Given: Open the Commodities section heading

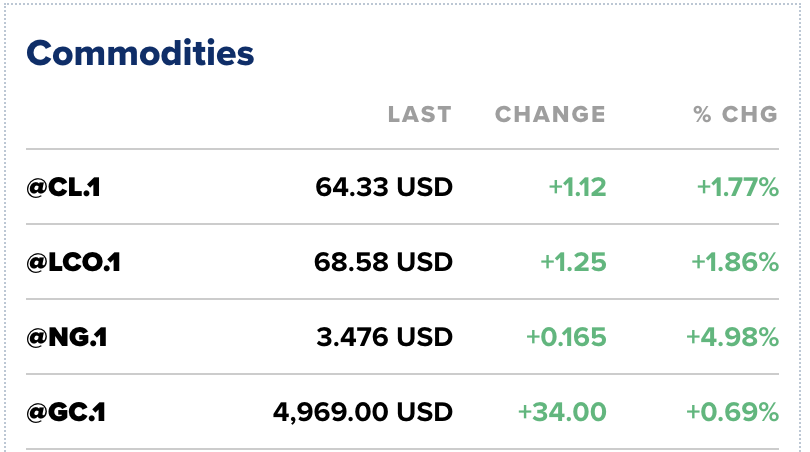Looking at the screenshot, I should 140,52.
